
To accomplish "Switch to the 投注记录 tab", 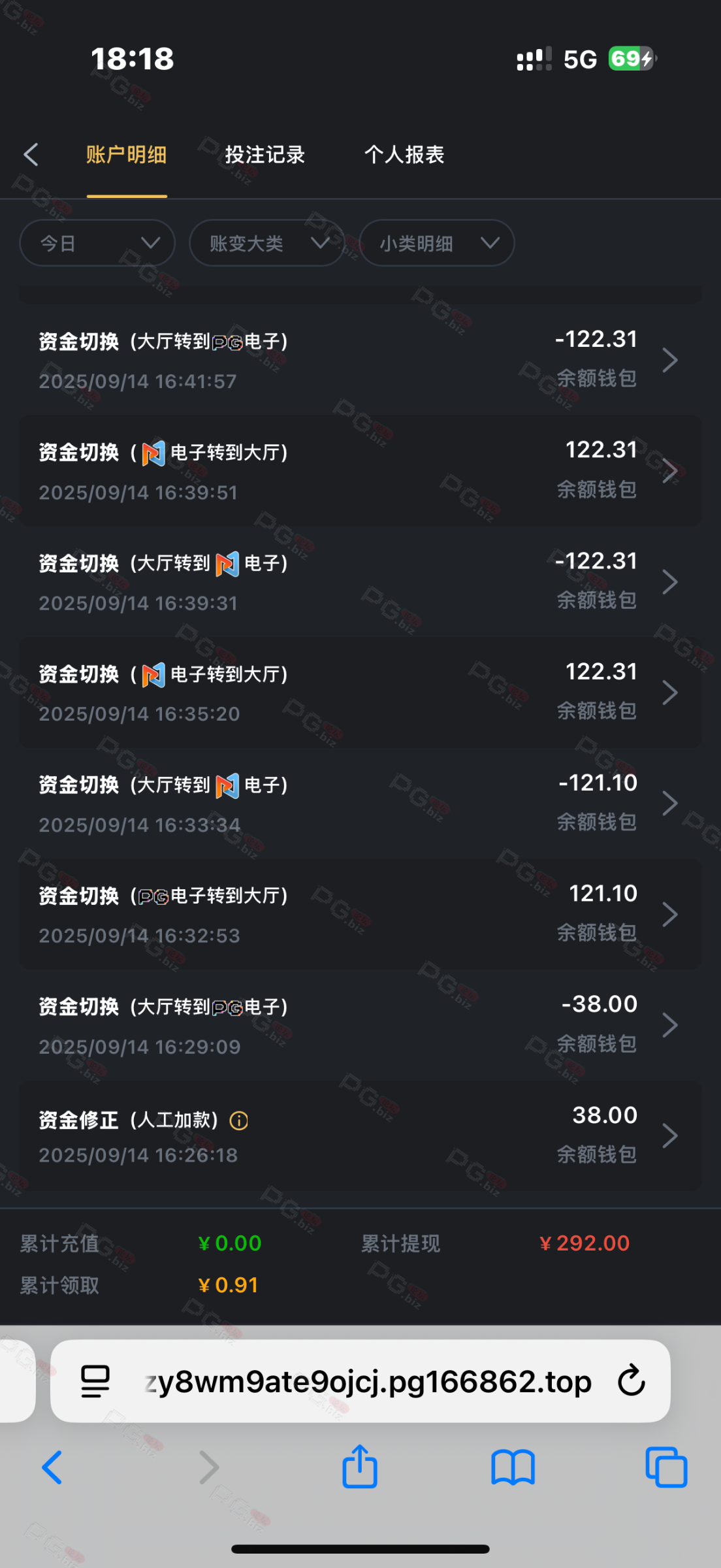I will (264, 155).
